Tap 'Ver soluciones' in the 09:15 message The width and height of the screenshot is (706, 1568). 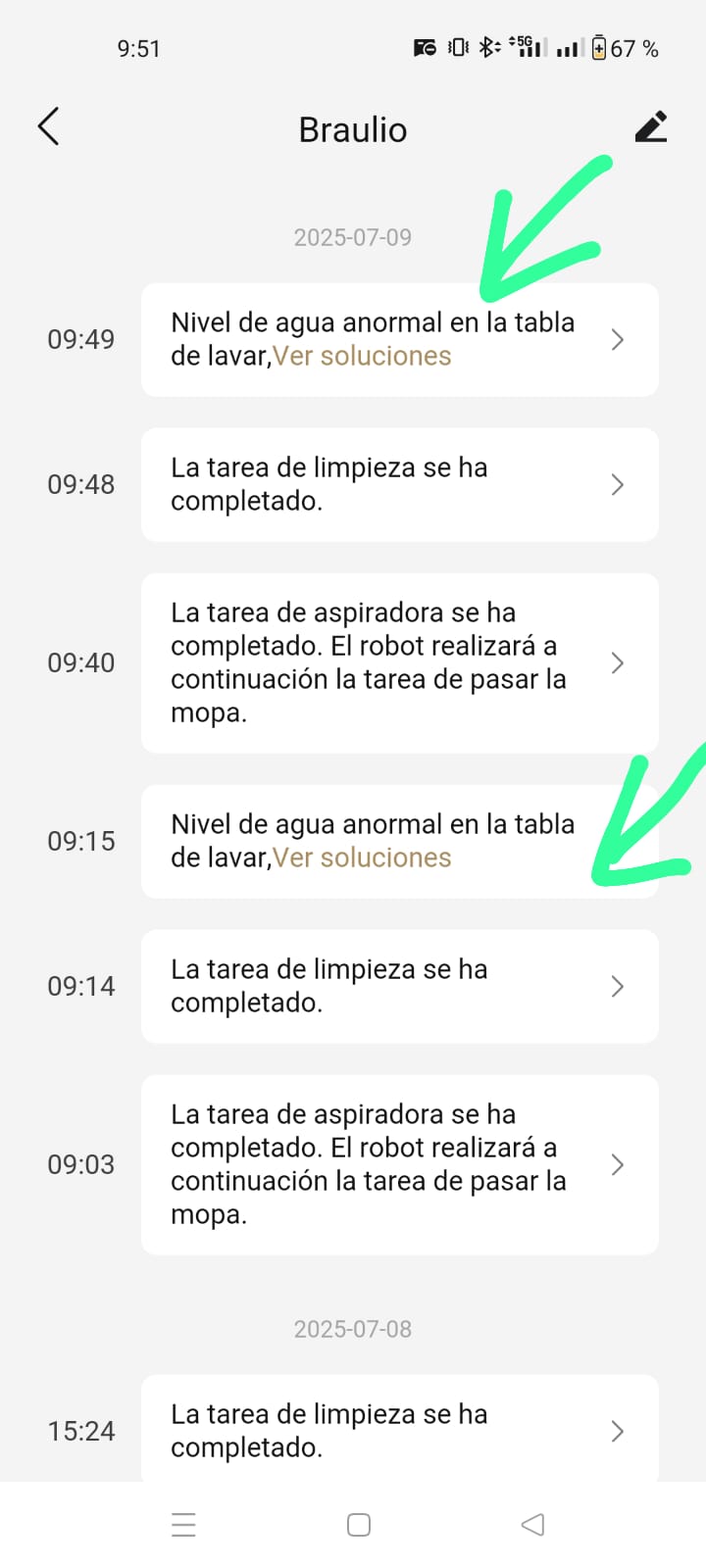[x=362, y=858]
